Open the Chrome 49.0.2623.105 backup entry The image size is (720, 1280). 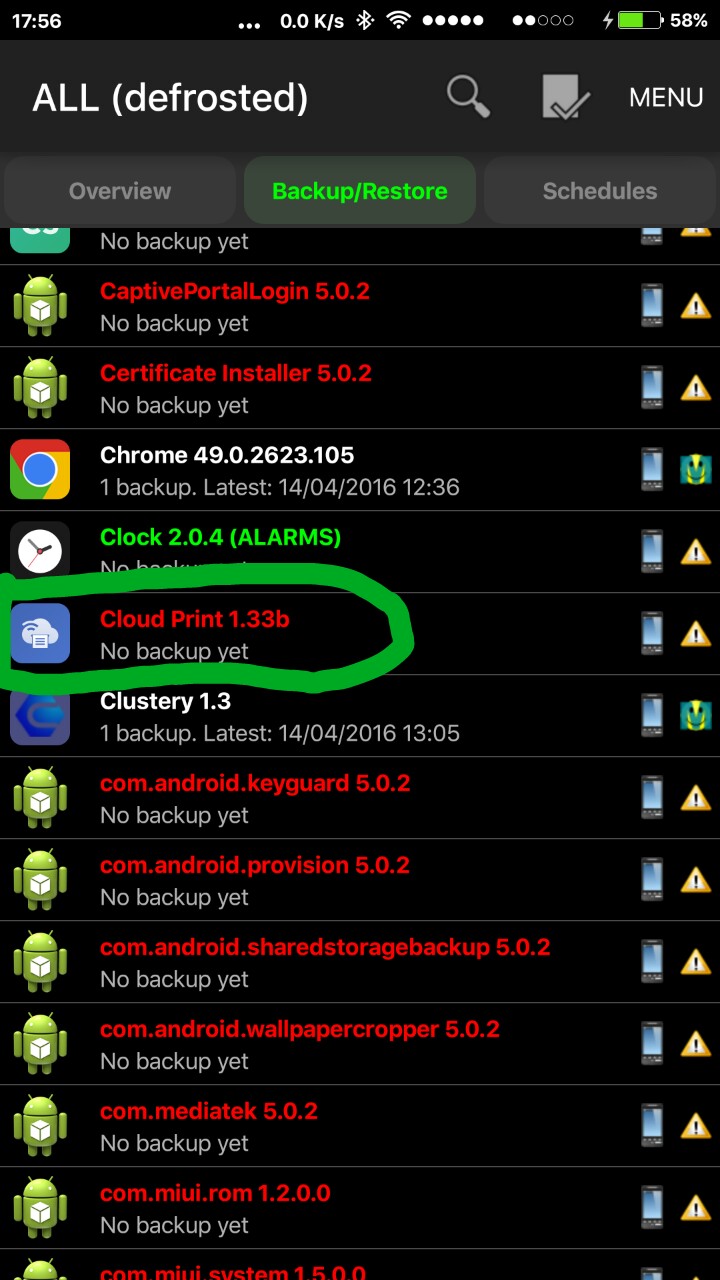[x=360, y=470]
